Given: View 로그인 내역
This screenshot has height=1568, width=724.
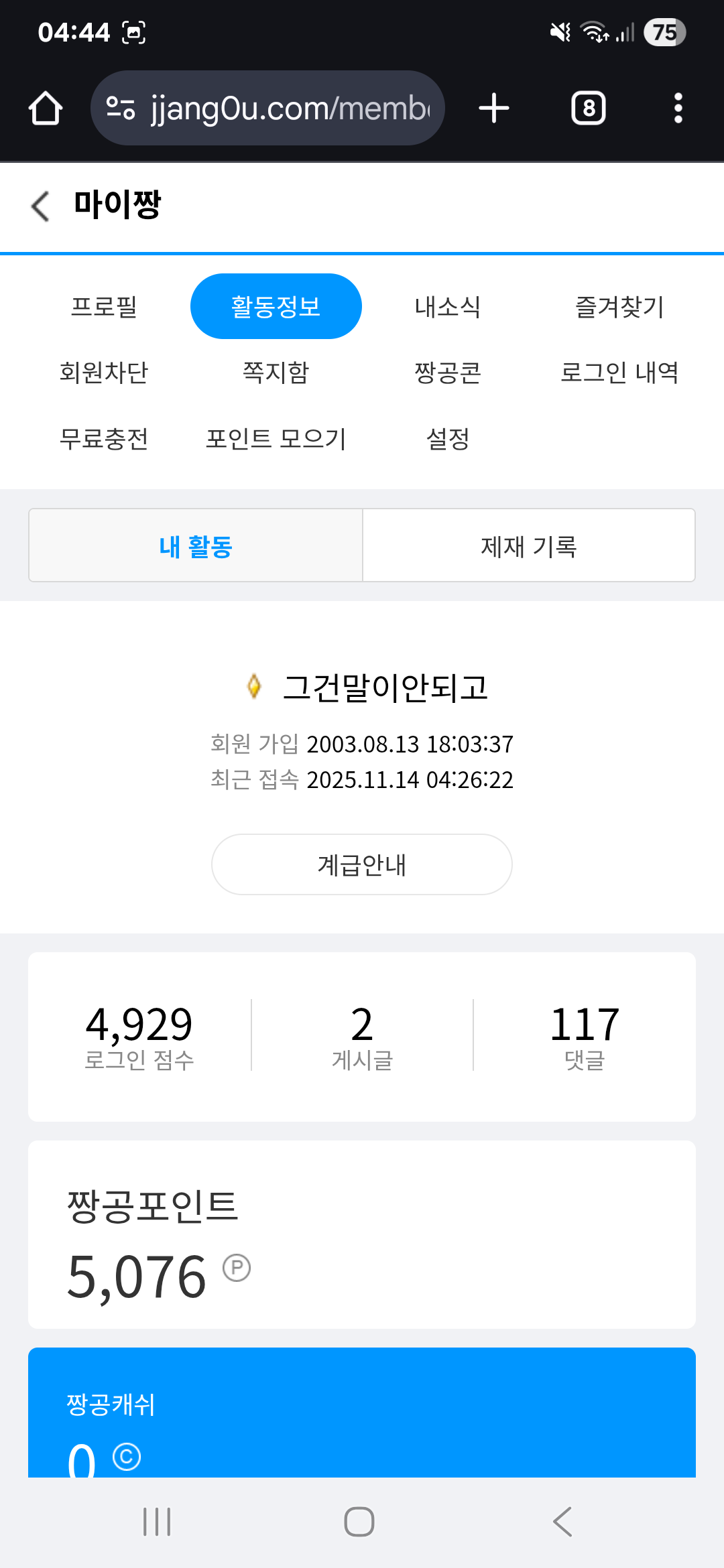Looking at the screenshot, I should (x=619, y=373).
